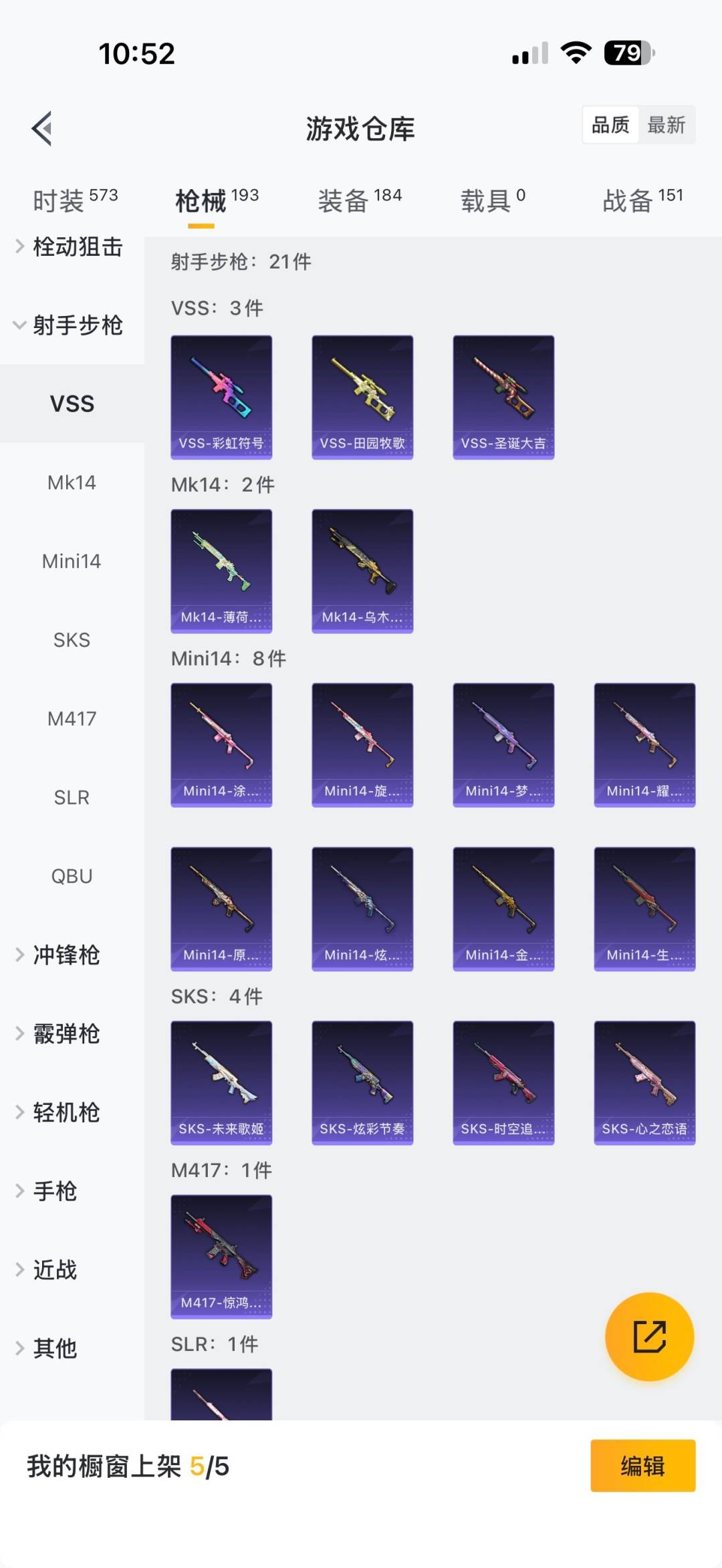Open the 战备 tab

[642, 200]
